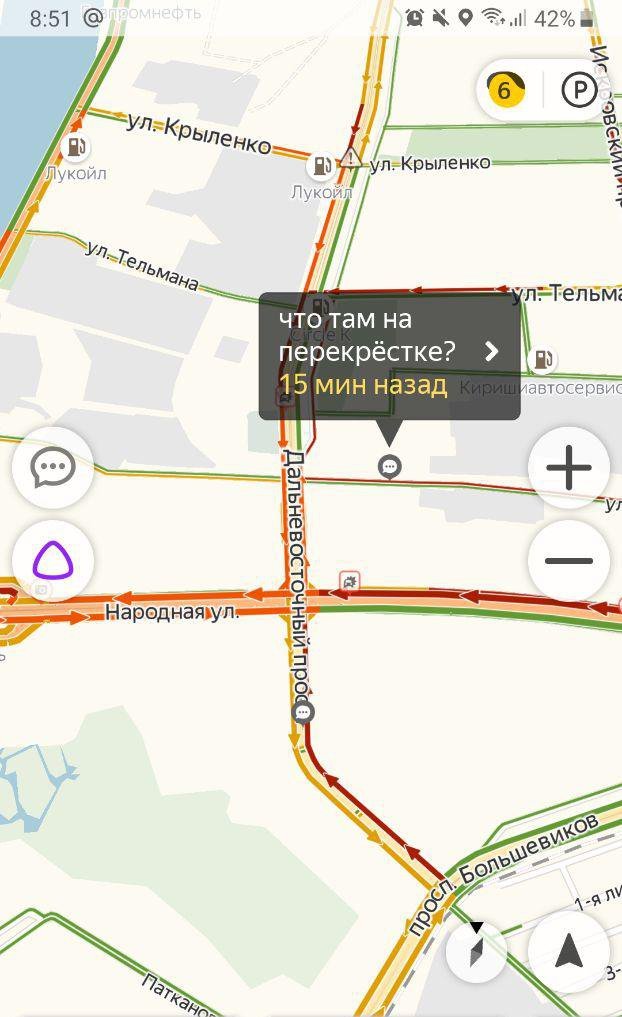The width and height of the screenshot is (622, 1017).
Task: Zoom in with the plus button
Action: [x=569, y=467]
